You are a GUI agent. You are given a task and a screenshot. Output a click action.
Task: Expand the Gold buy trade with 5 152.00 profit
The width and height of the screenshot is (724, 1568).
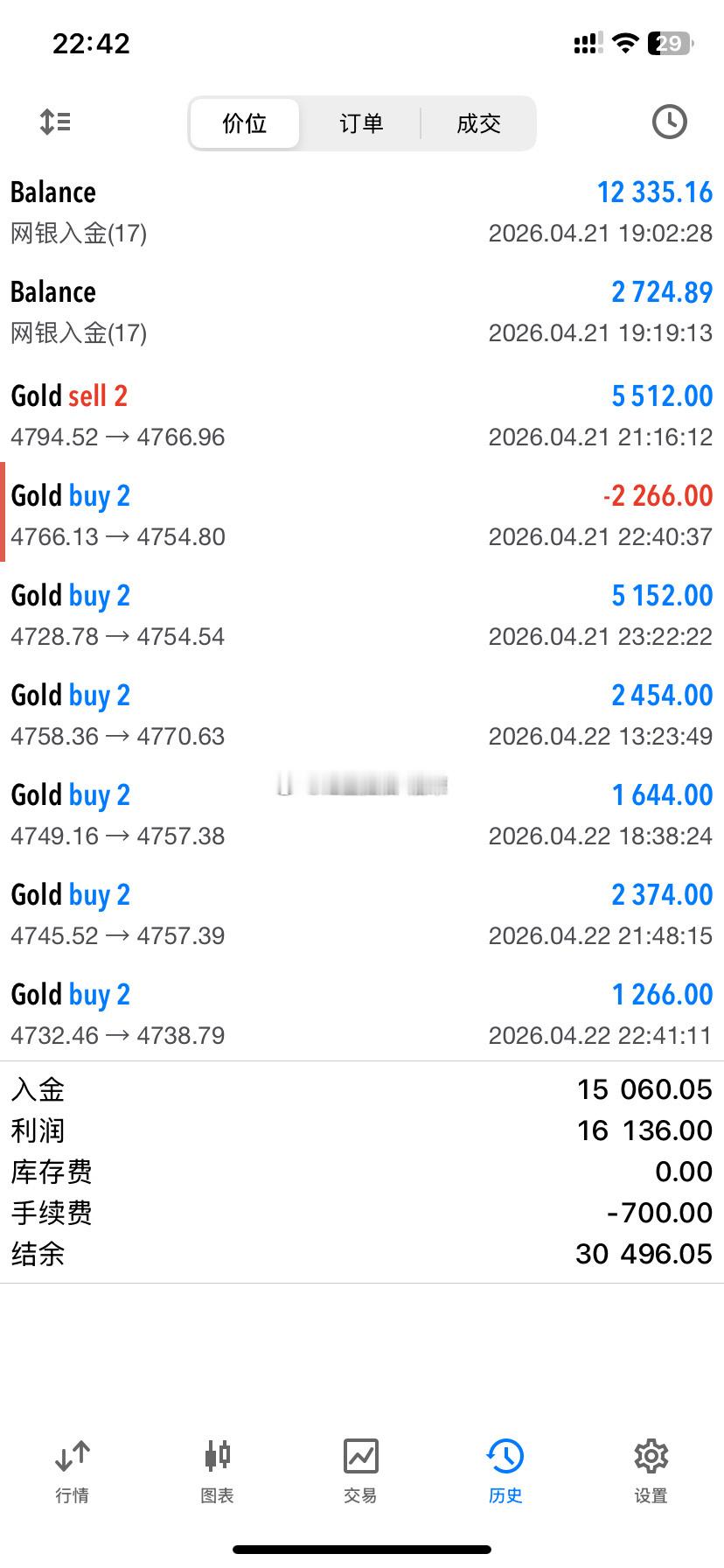coord(362,614)
